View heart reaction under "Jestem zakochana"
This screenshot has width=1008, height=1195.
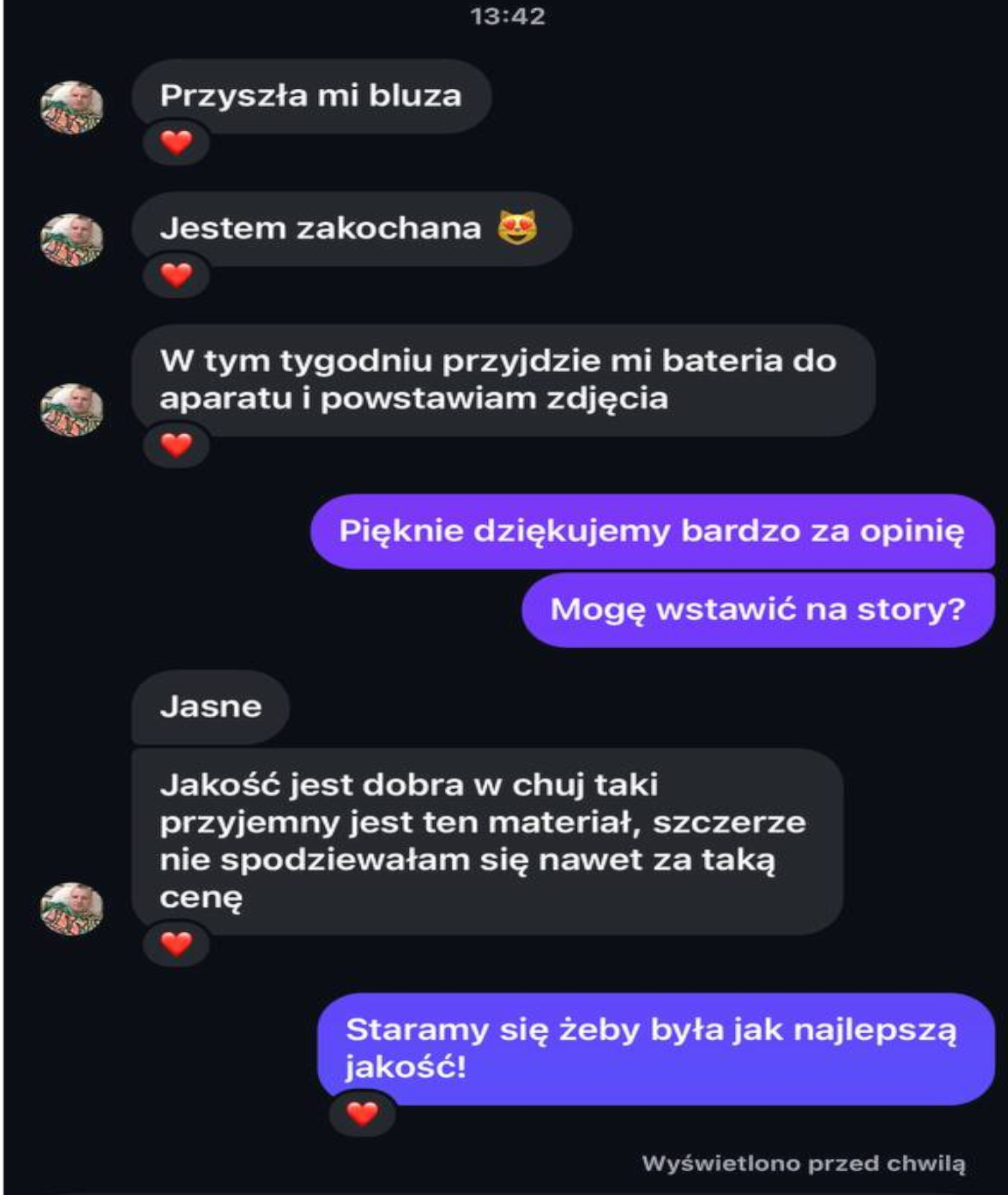click(176, 275)
